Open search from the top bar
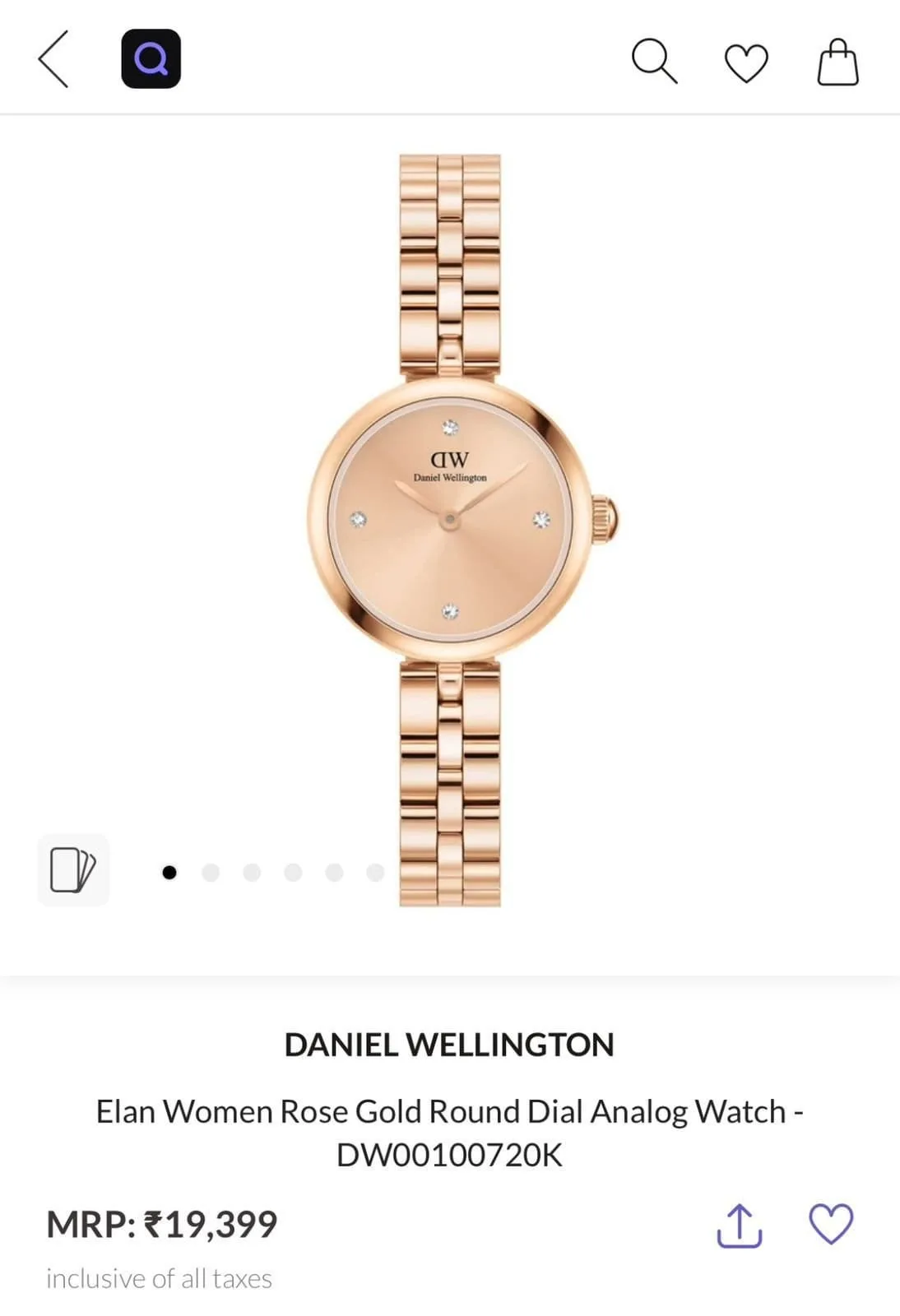Viewport: 900px width, 1316px height. (x=654, y=60)
